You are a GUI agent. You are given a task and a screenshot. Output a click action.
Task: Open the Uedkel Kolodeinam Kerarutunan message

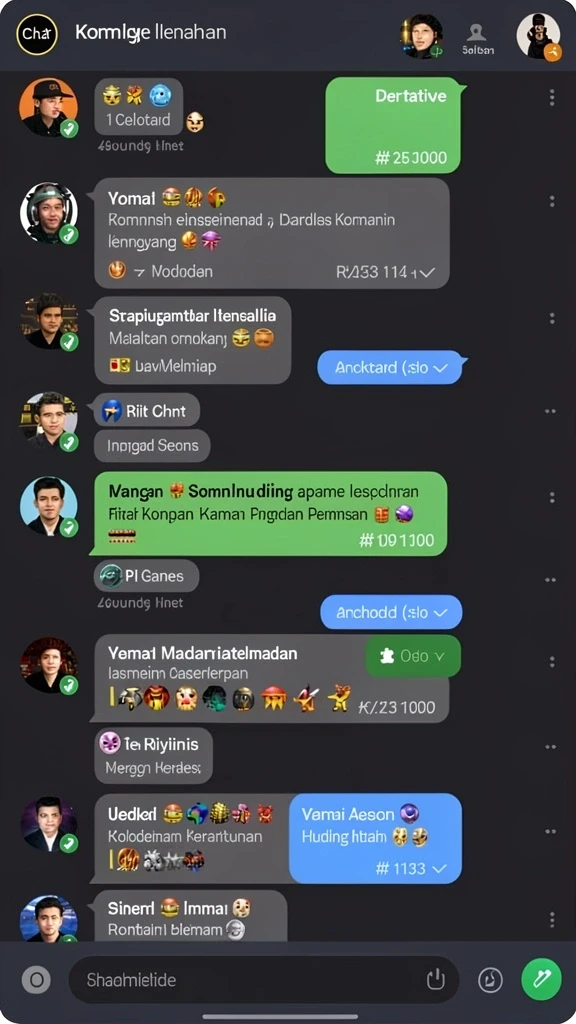[x=191, y=839]
